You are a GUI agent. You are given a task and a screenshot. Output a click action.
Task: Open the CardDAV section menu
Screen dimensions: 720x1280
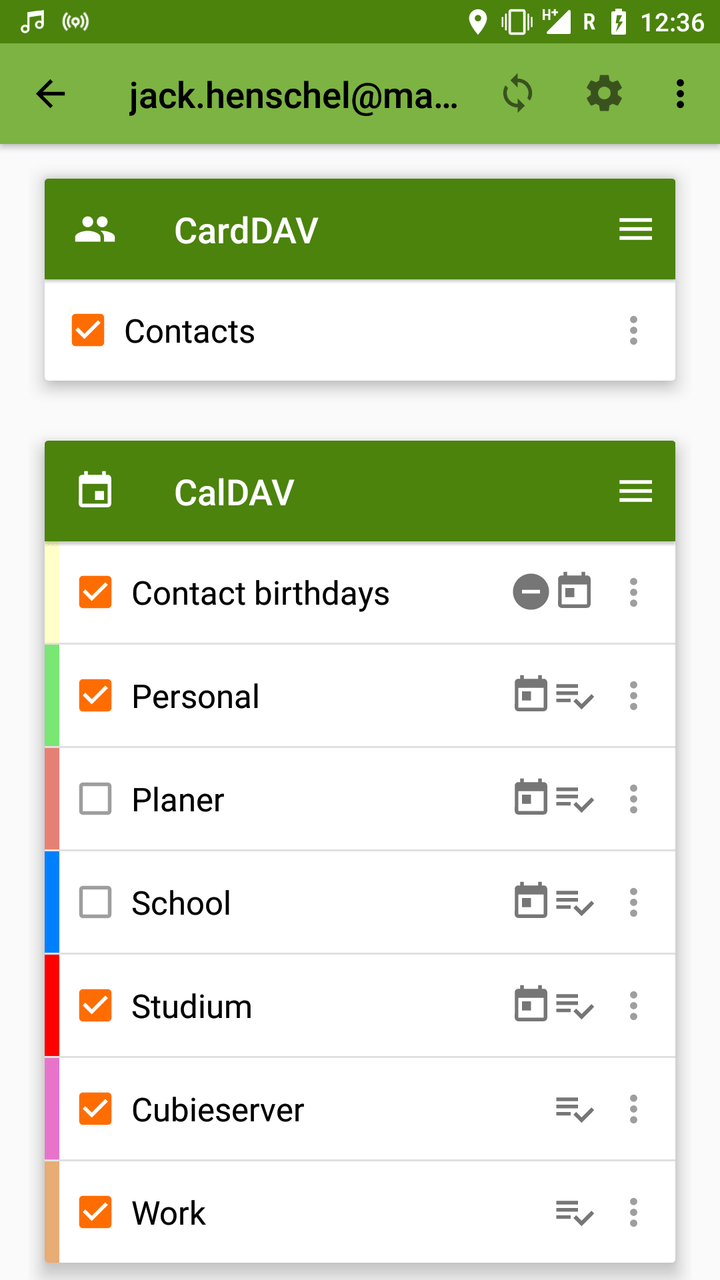[635, 230]
